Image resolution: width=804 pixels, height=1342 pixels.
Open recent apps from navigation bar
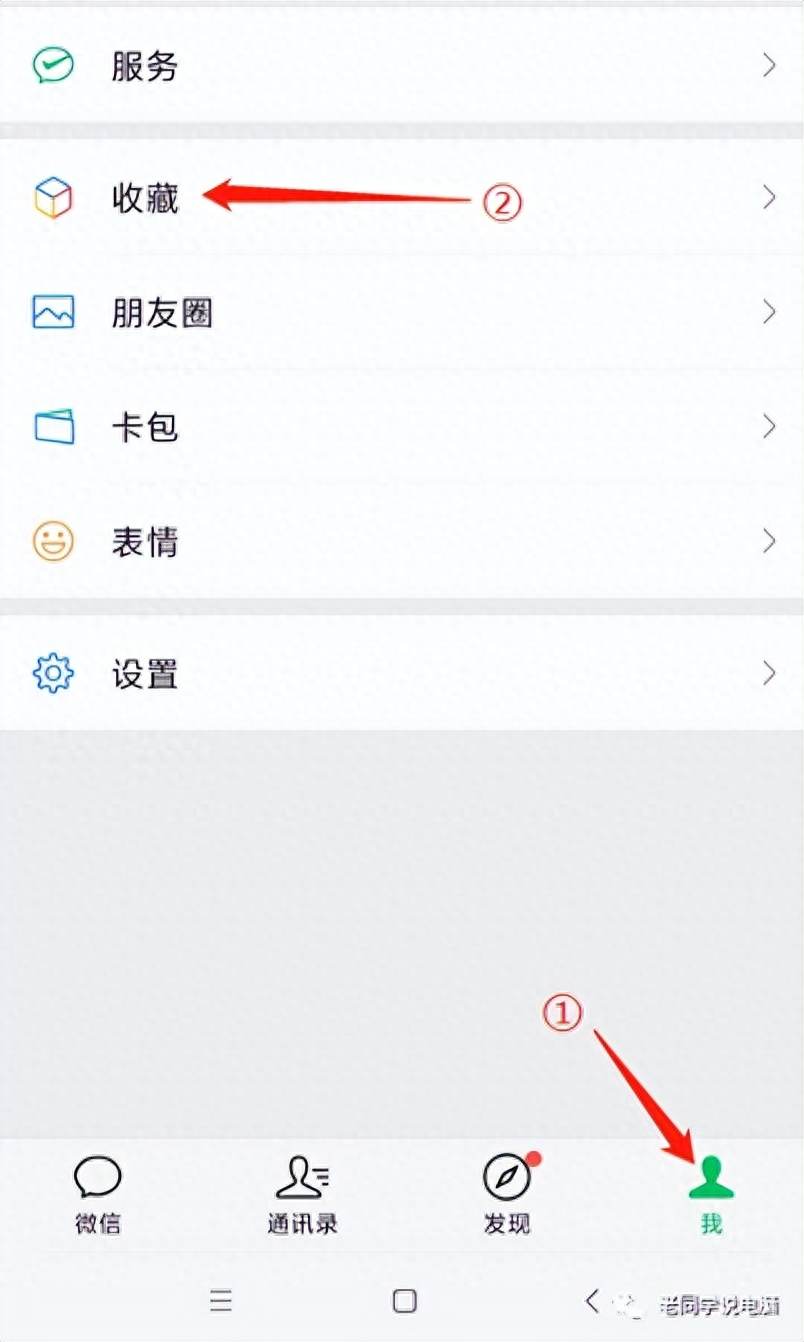coord(221,1300)
